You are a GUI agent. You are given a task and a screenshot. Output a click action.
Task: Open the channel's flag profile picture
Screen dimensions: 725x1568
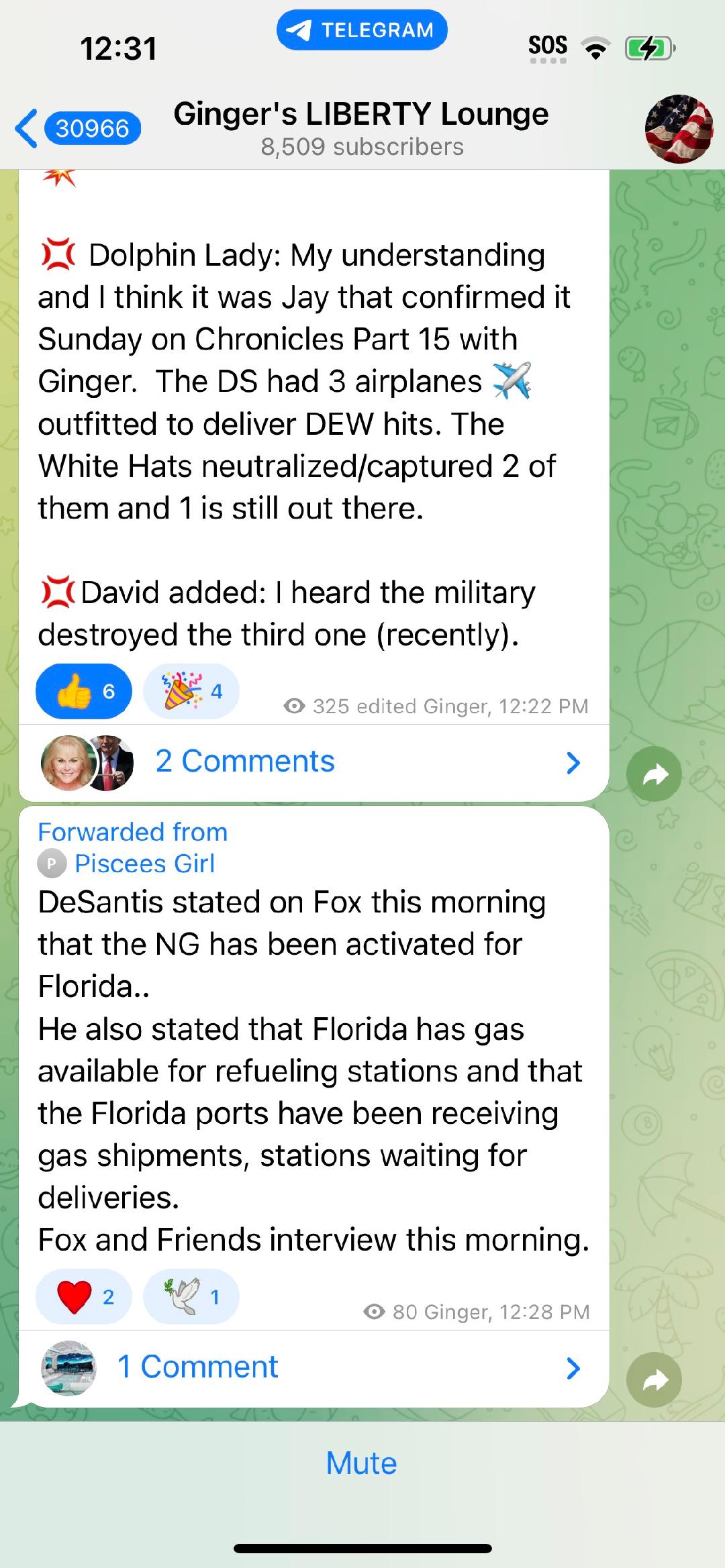pyautogui.click(x=679, y=129)
